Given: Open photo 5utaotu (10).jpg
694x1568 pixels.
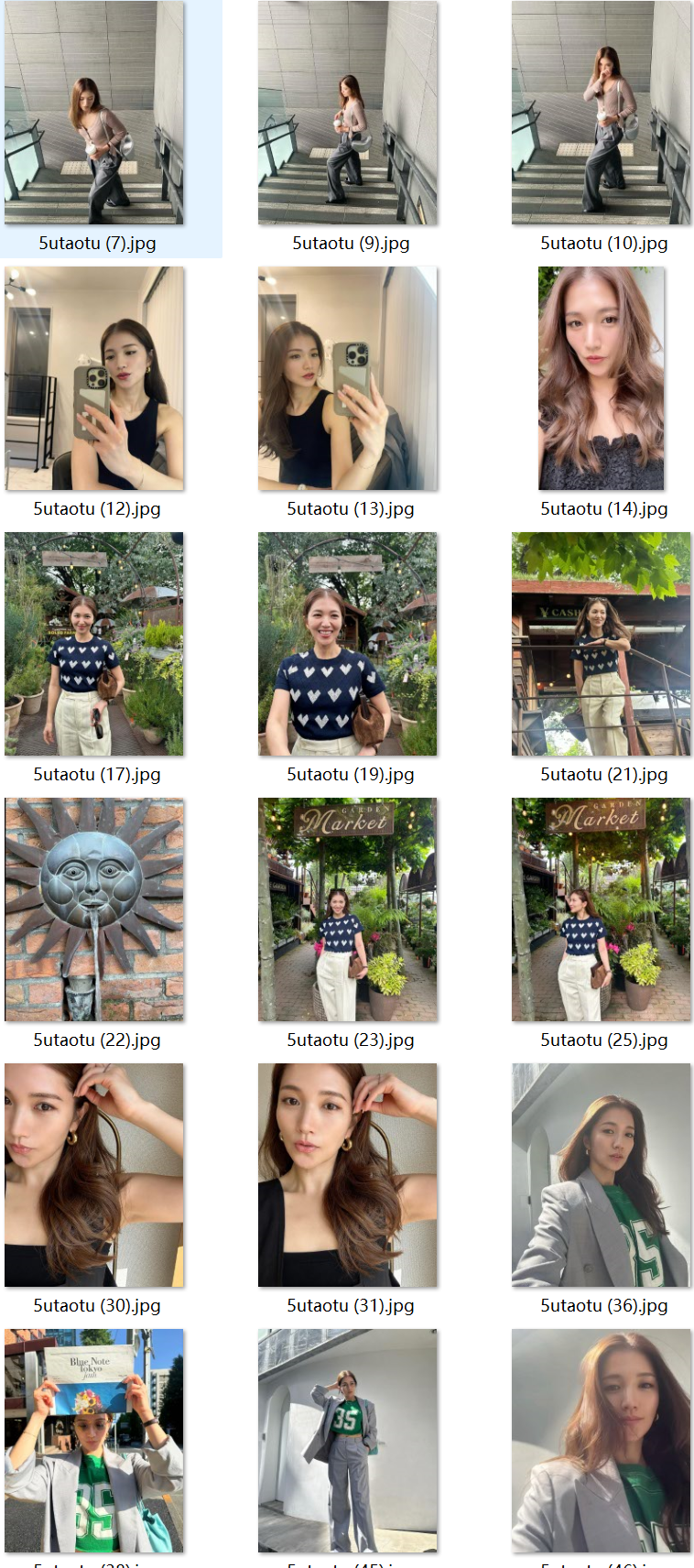Looking at the screenshot, I should pyautogui.click(x=602, y=113).
